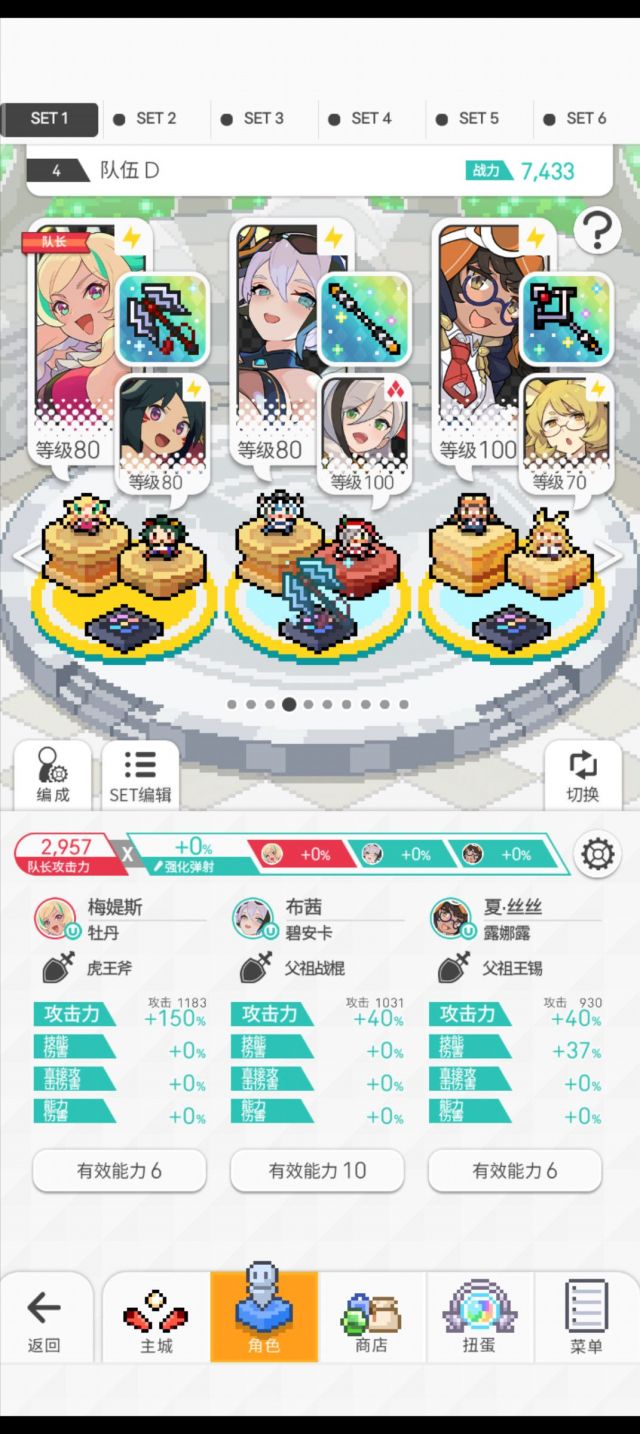The width and height of the screenshot is (640, 1434).
Task: View 有效能力 10 for 布茜
Action: pos(317,1171)
